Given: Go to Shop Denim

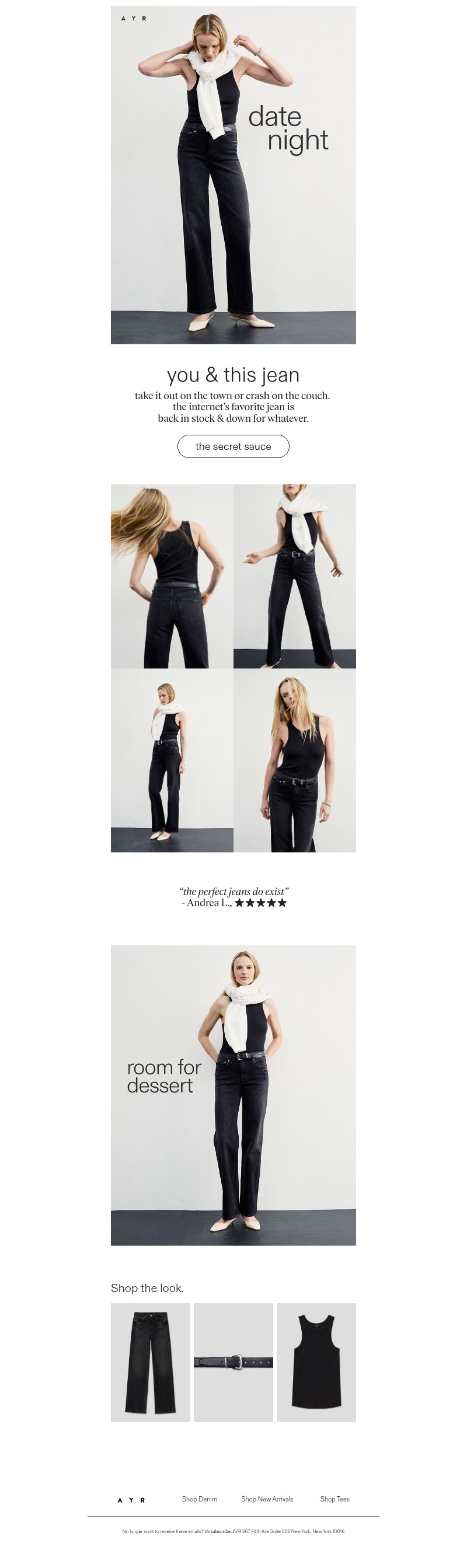Looking at the screenshot, I should tap(199, 1499).
